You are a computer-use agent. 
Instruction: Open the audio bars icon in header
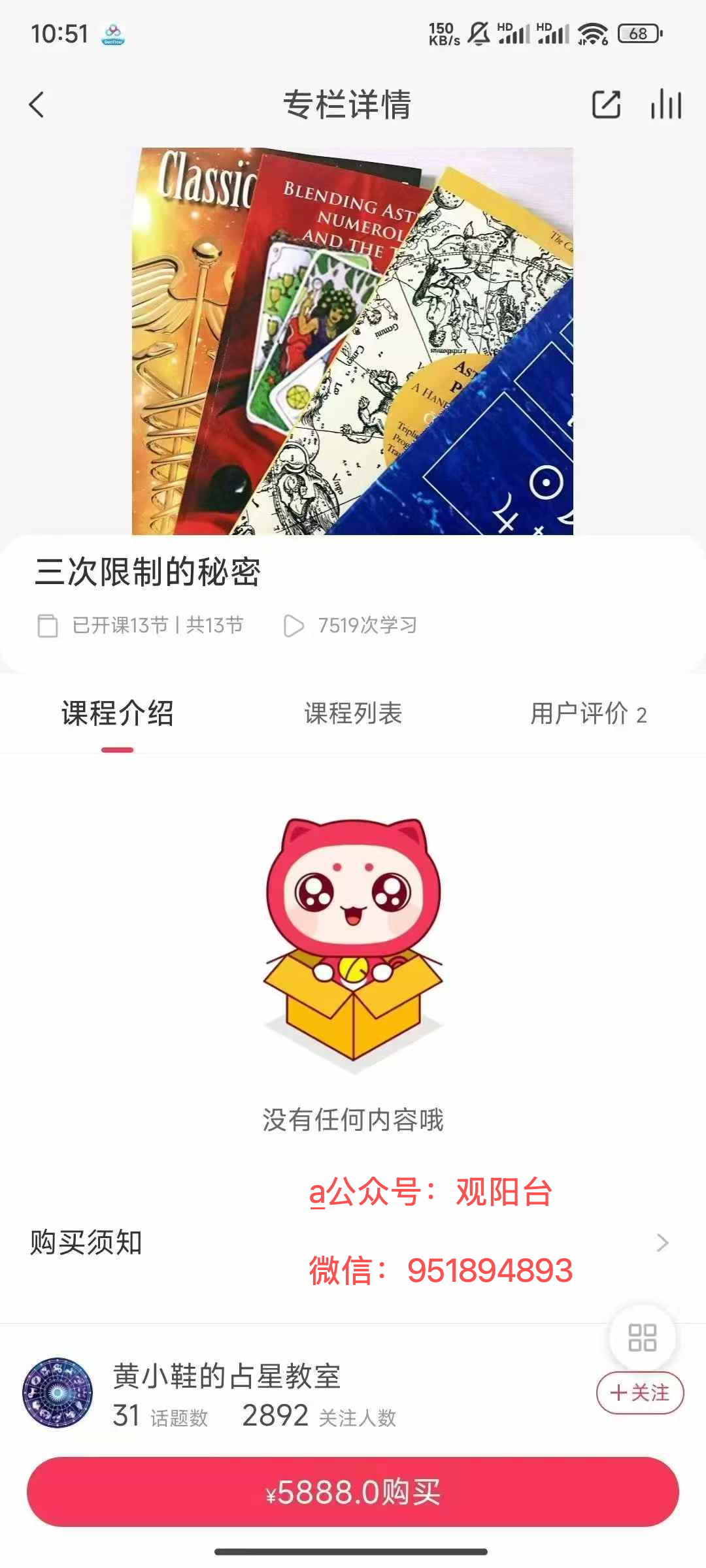666,105
